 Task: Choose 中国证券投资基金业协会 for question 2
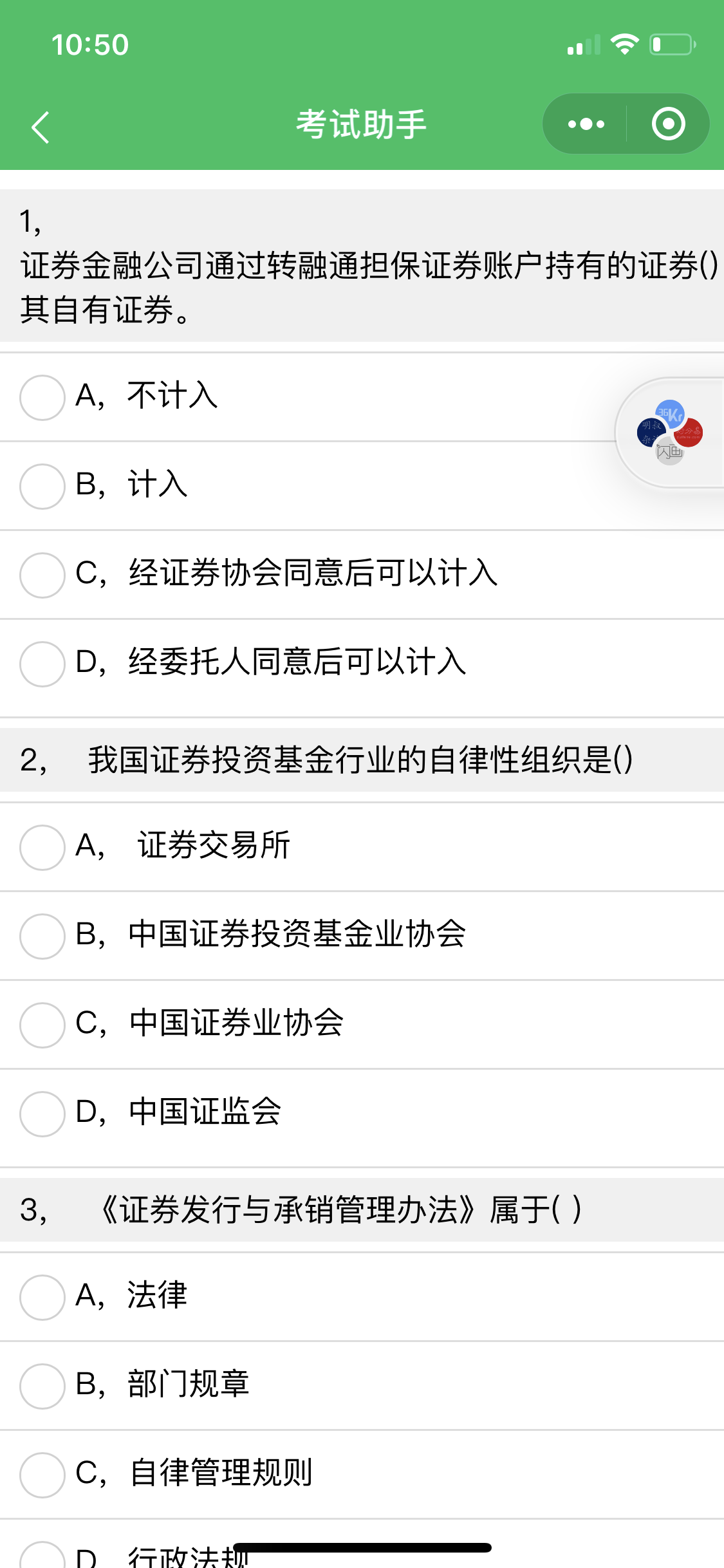pyautogui.click(x=42, y=936)
